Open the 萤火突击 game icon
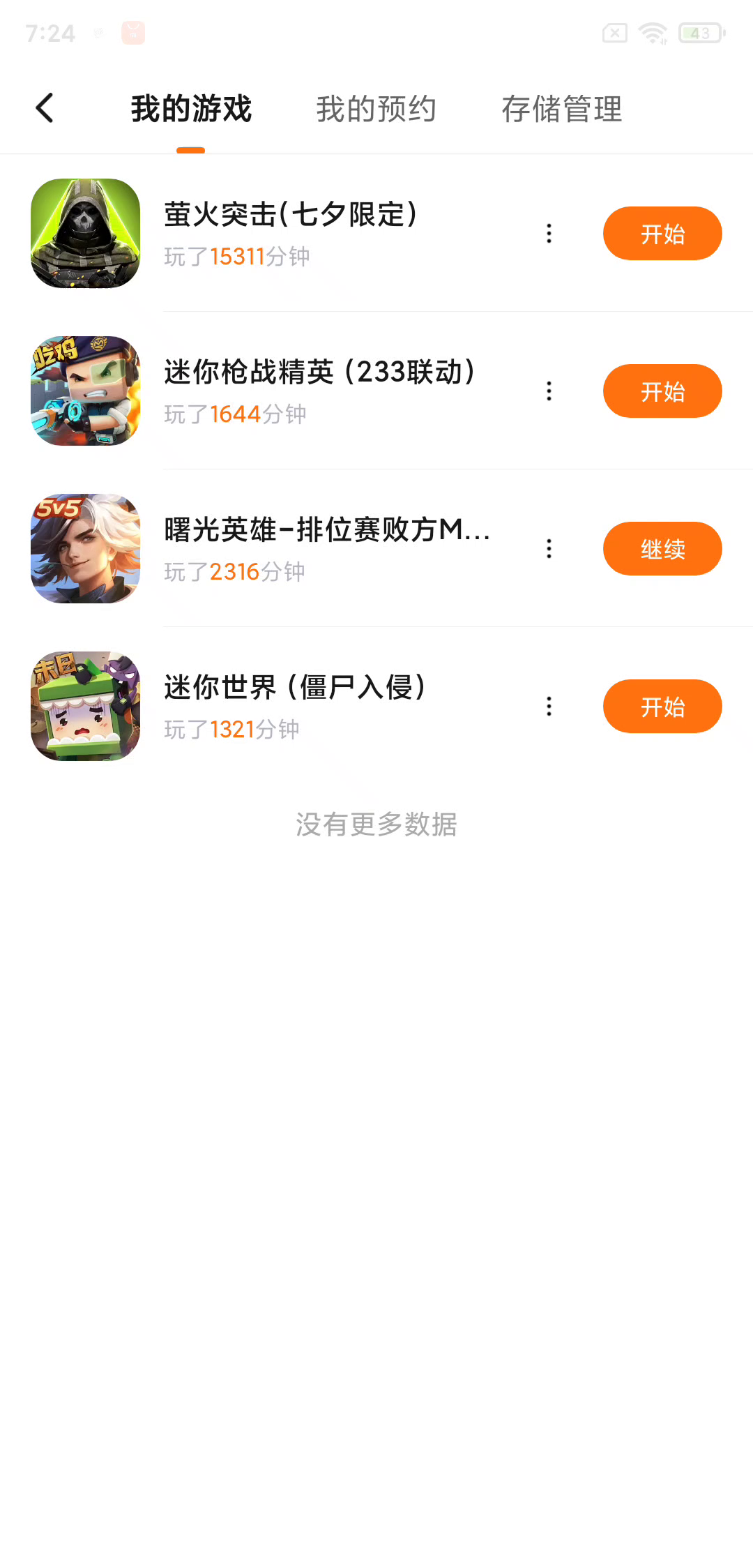The image size is (753, 1568). [x=86, y=234]
